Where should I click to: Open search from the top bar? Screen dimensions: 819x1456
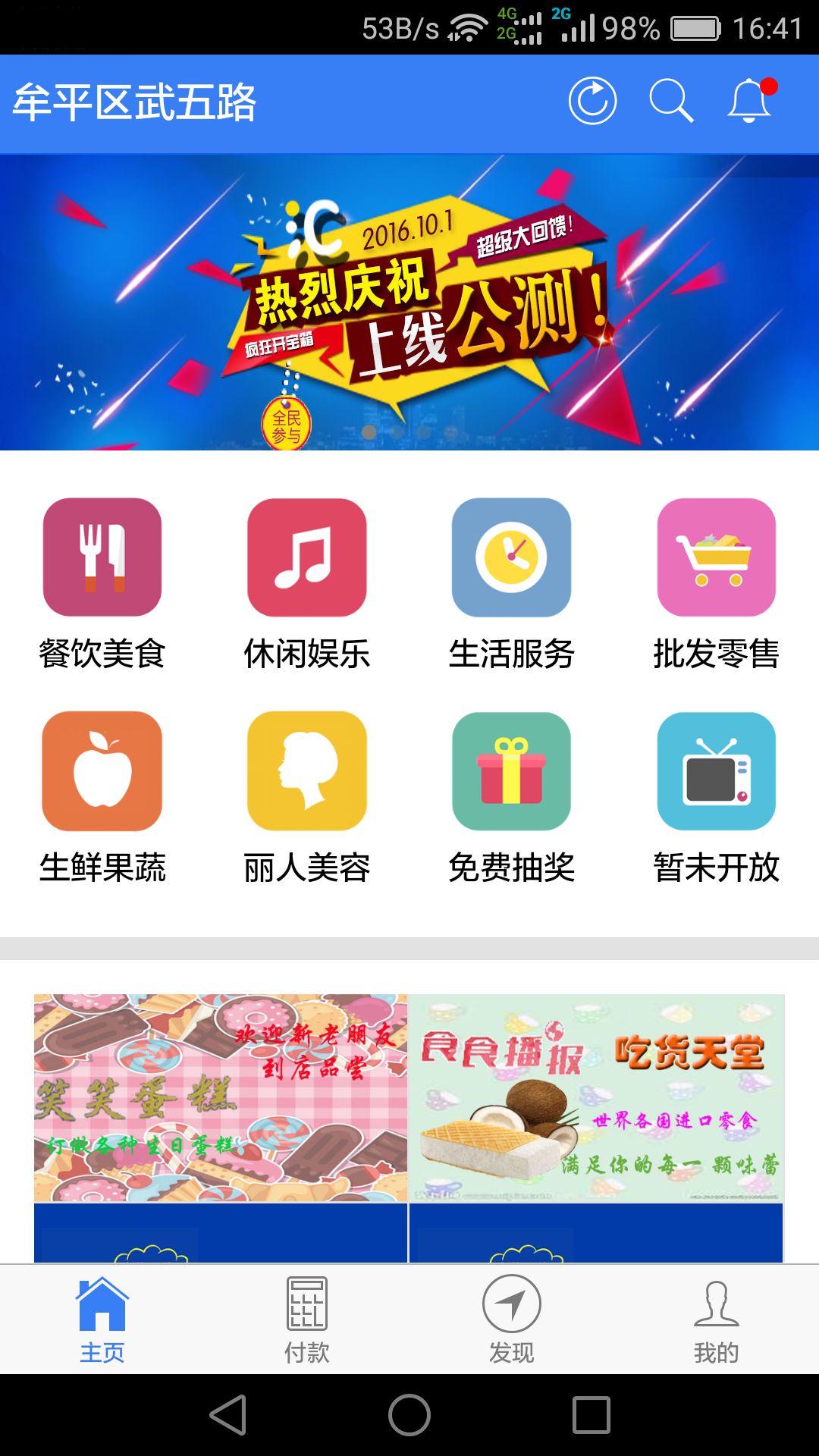tap(672, 99)
